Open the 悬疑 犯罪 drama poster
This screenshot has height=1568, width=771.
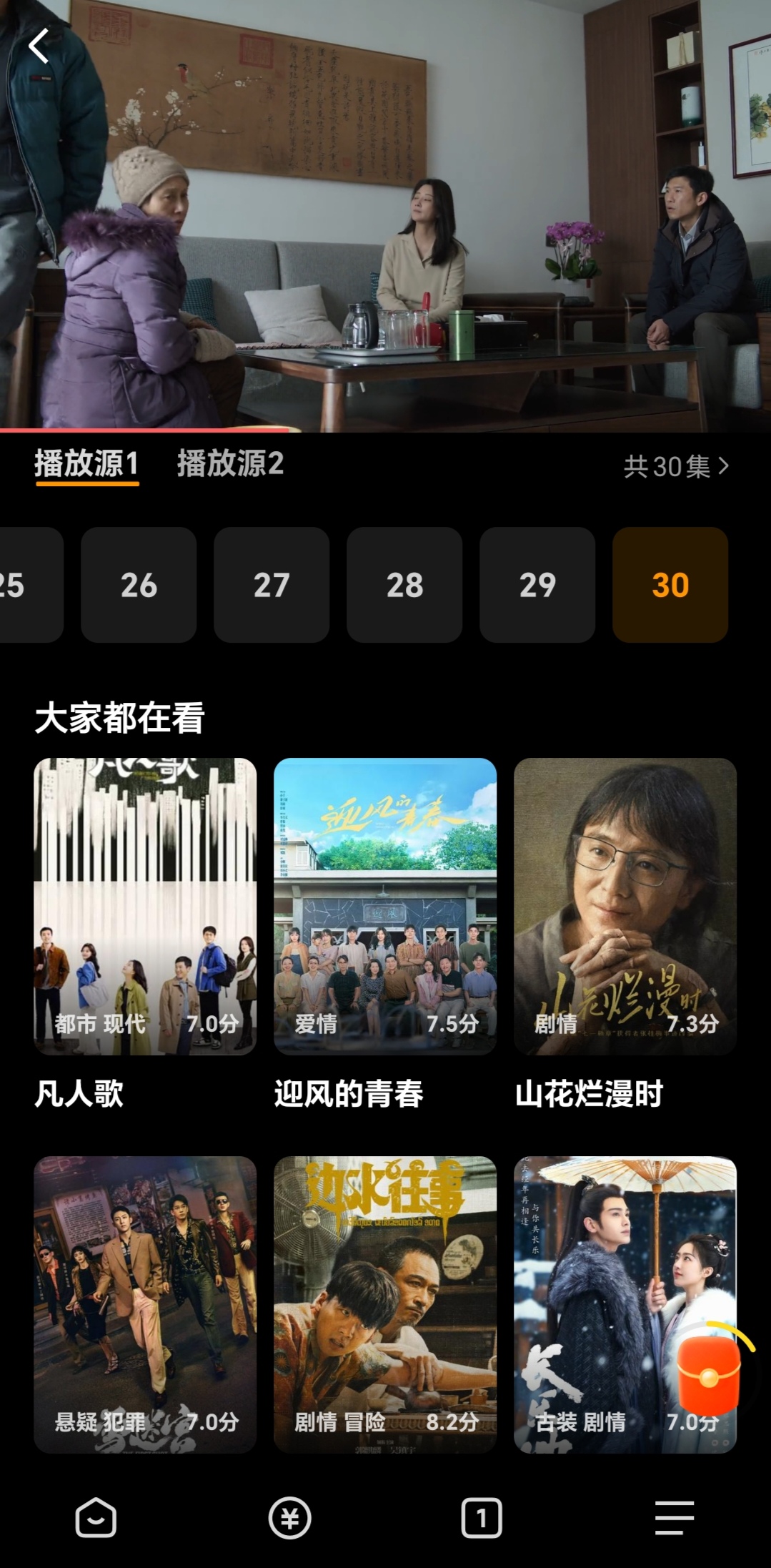tap(145, 1304)
